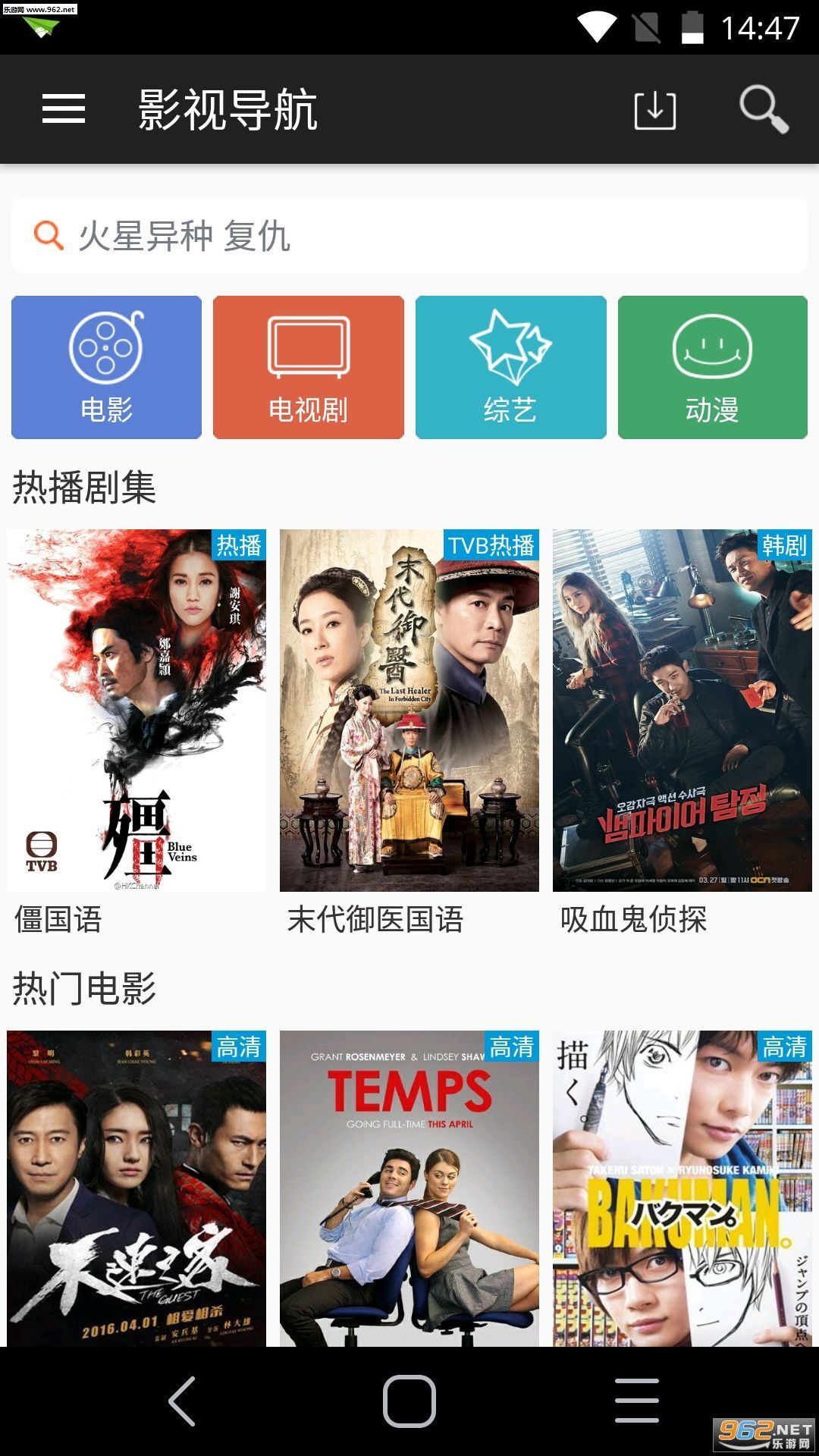Open the TEMPS movie poster
819x1456 pixels.
pos(409,1188)
